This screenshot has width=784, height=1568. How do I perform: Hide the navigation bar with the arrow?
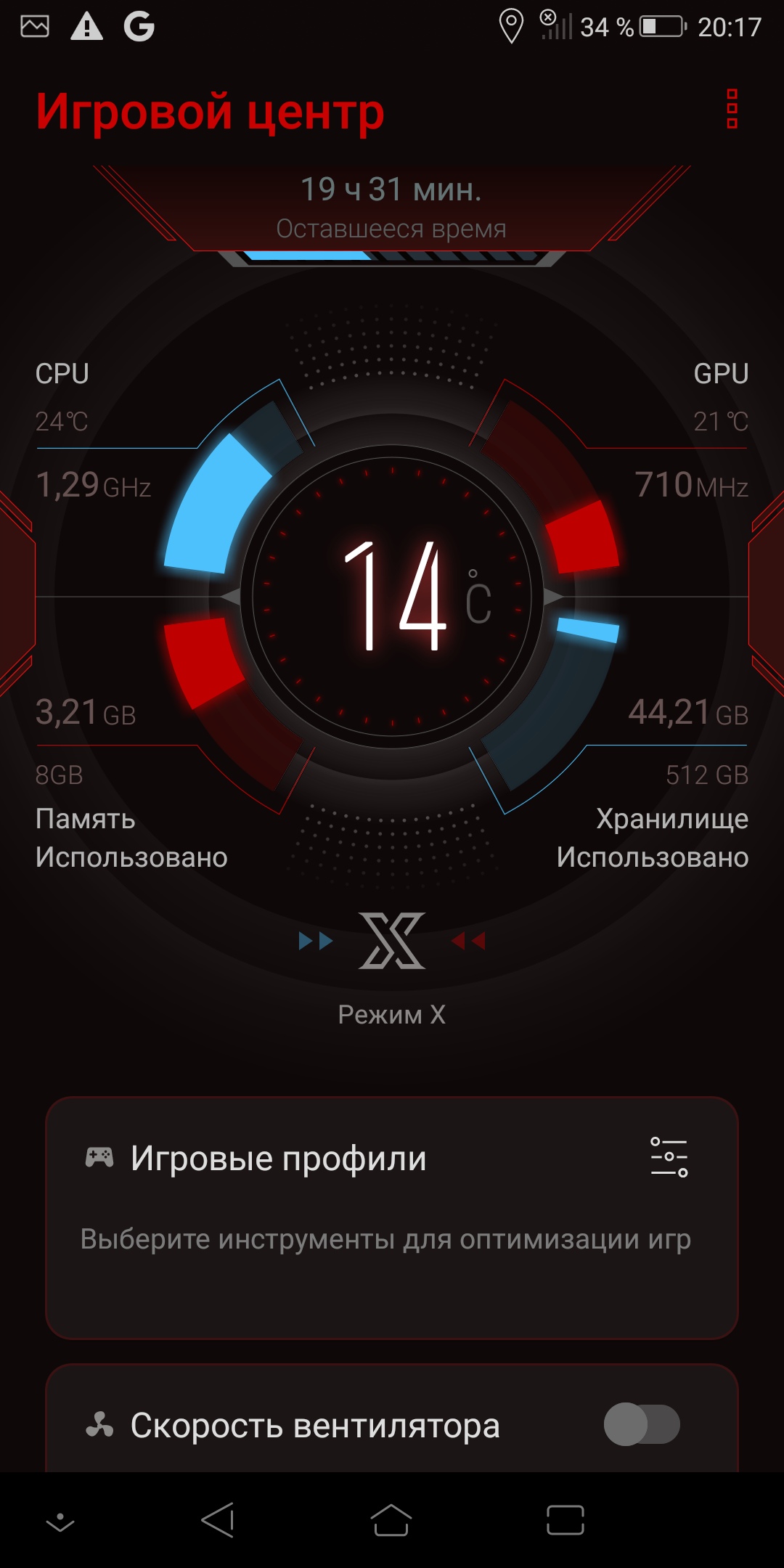click(x=60, y=1522)
